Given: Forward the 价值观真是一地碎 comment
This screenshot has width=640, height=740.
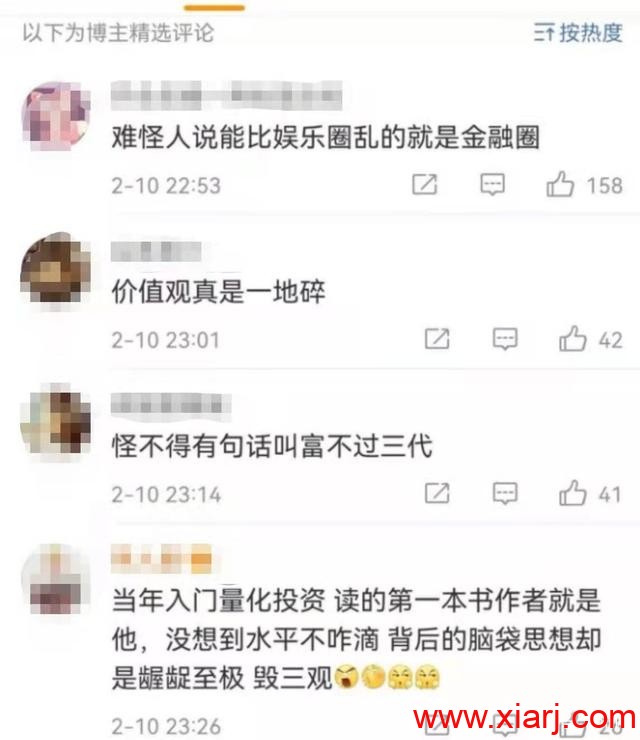Looking at the screenshot, I should (437, 339).
